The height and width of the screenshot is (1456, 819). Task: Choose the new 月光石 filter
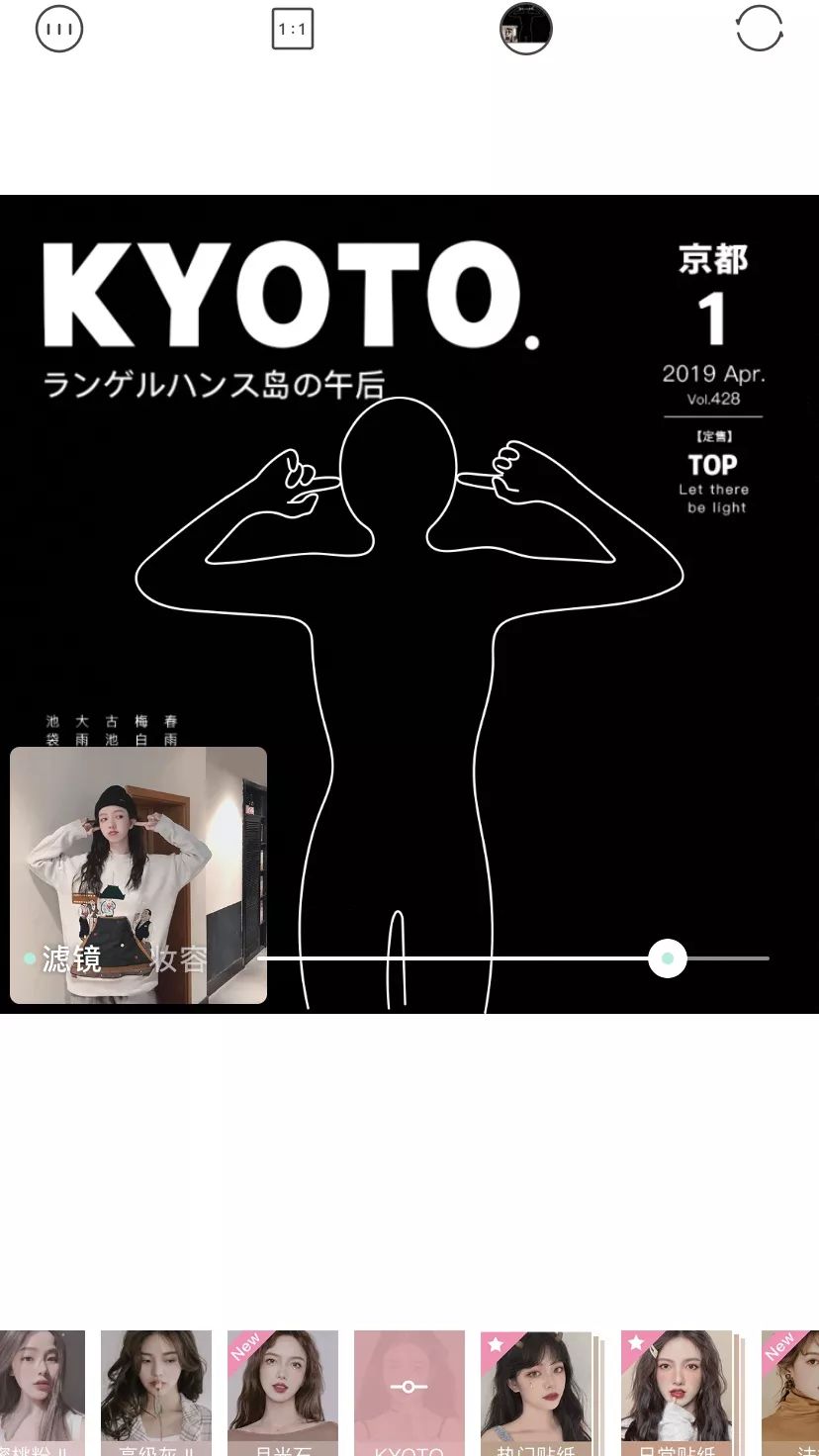283,1392
